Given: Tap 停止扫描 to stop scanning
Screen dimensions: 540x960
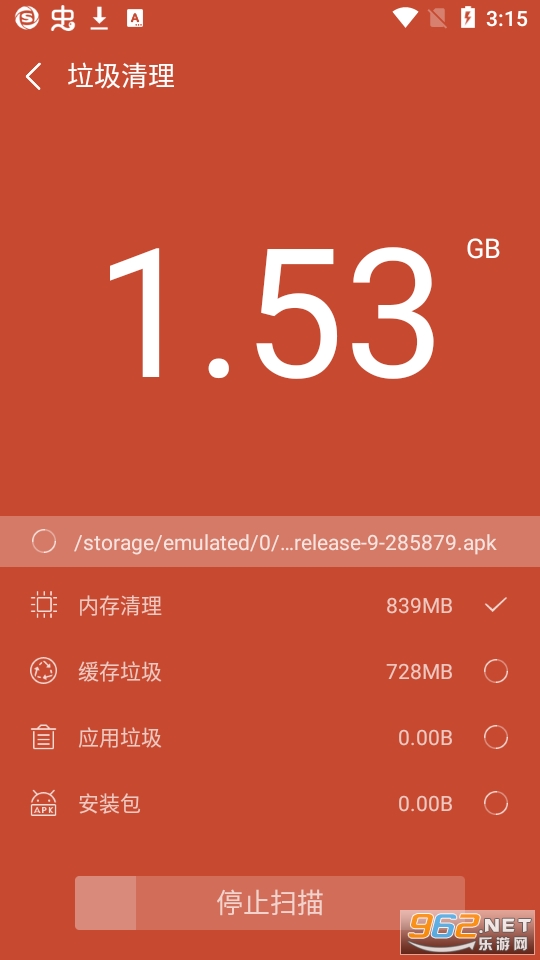Looking at the screenshot, I should [x=270, y=902].
